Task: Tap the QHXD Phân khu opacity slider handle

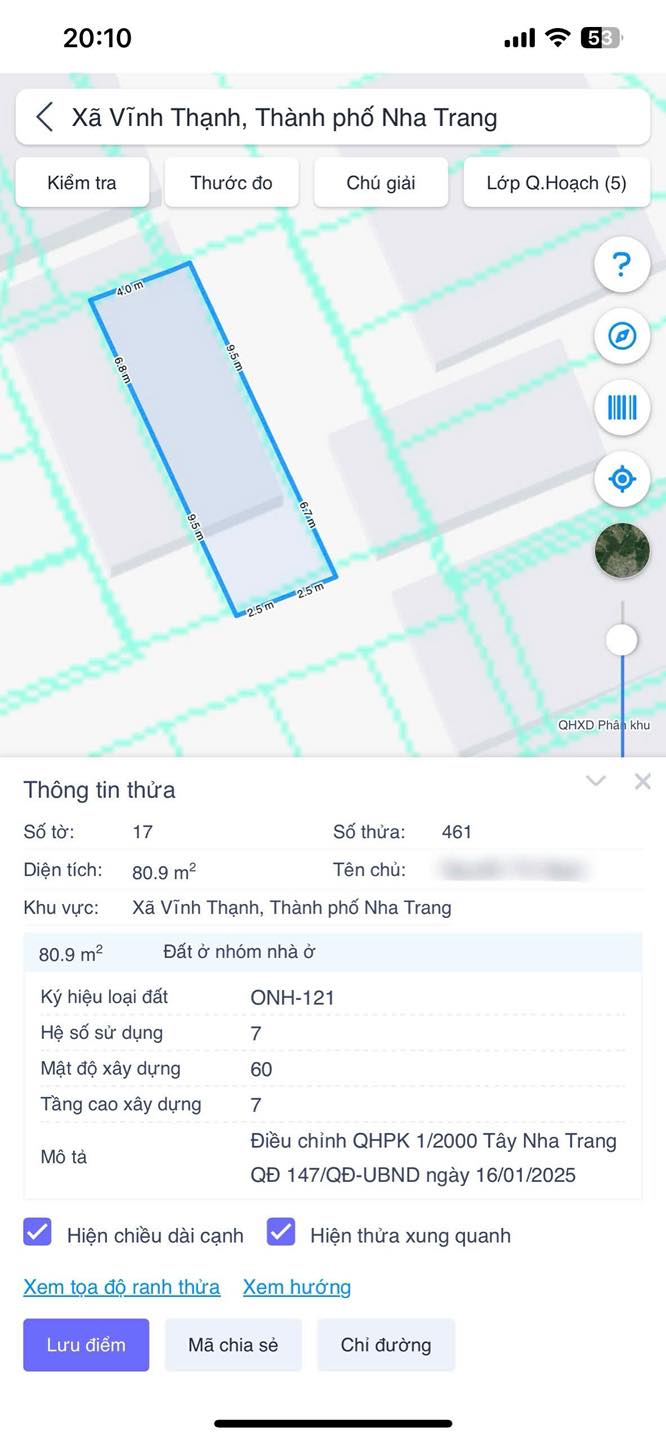Action: pyautogui.click(x=622, y=639)
